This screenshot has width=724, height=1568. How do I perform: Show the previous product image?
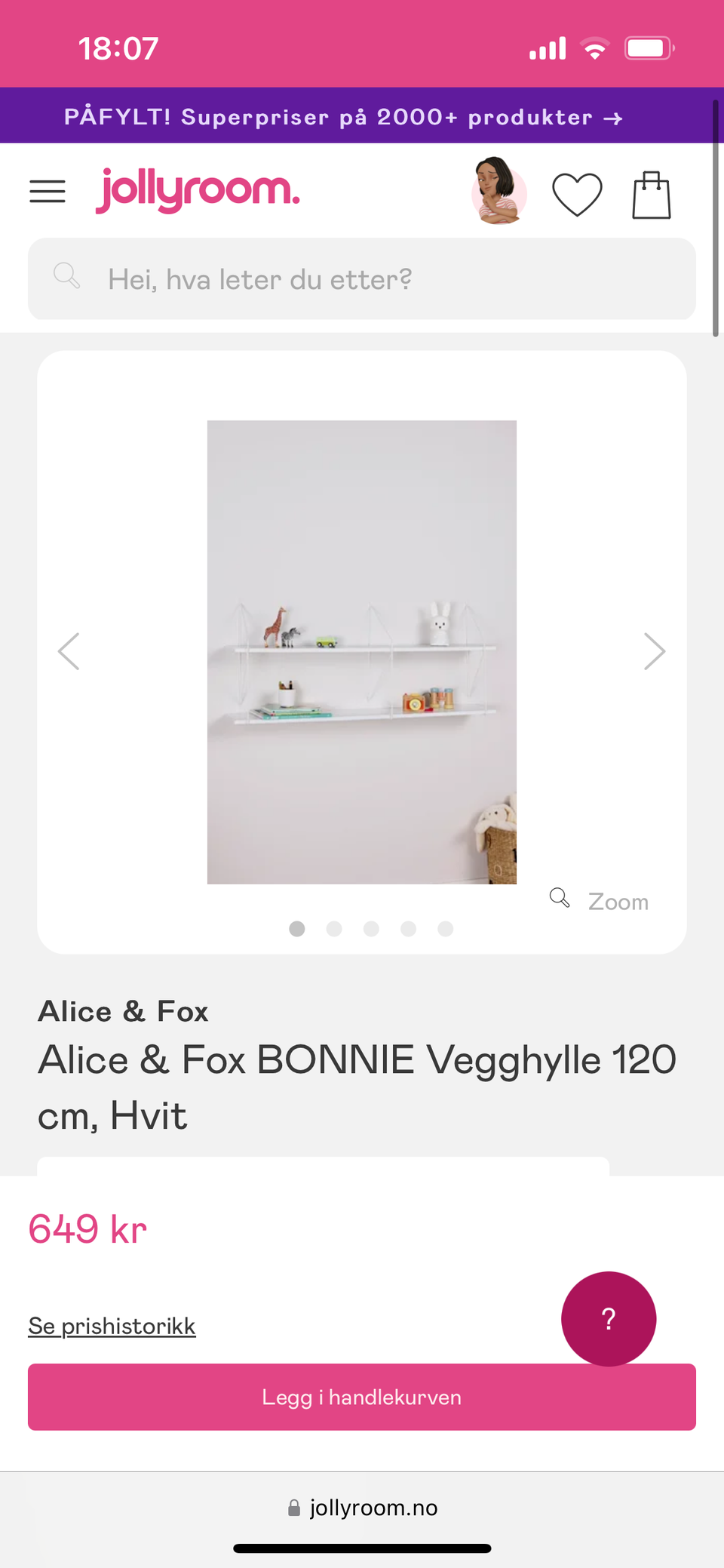tap(69, 650)
